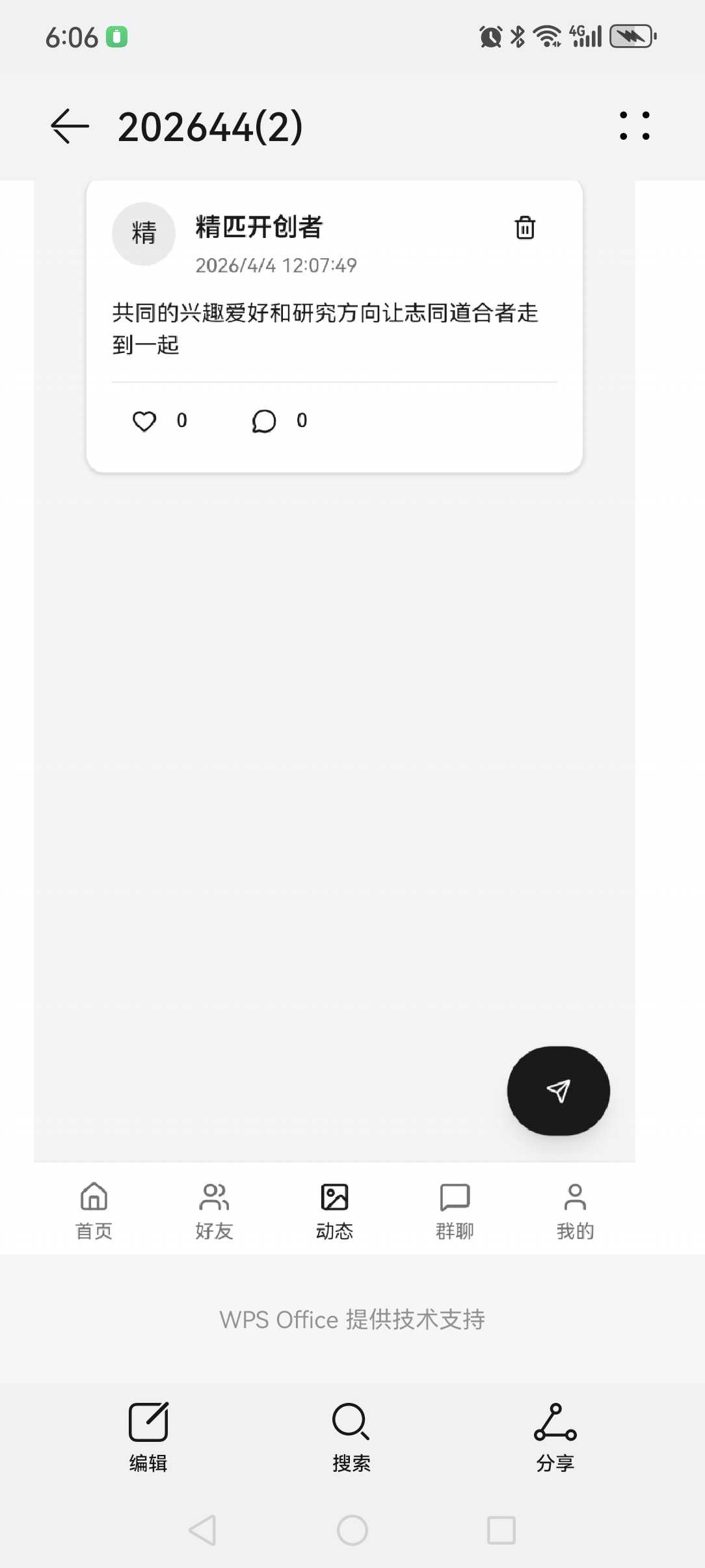The width and height of the screenshot is (705, 1568).
Task: Go back using the top arrow
Action: [x=70, y=126]
